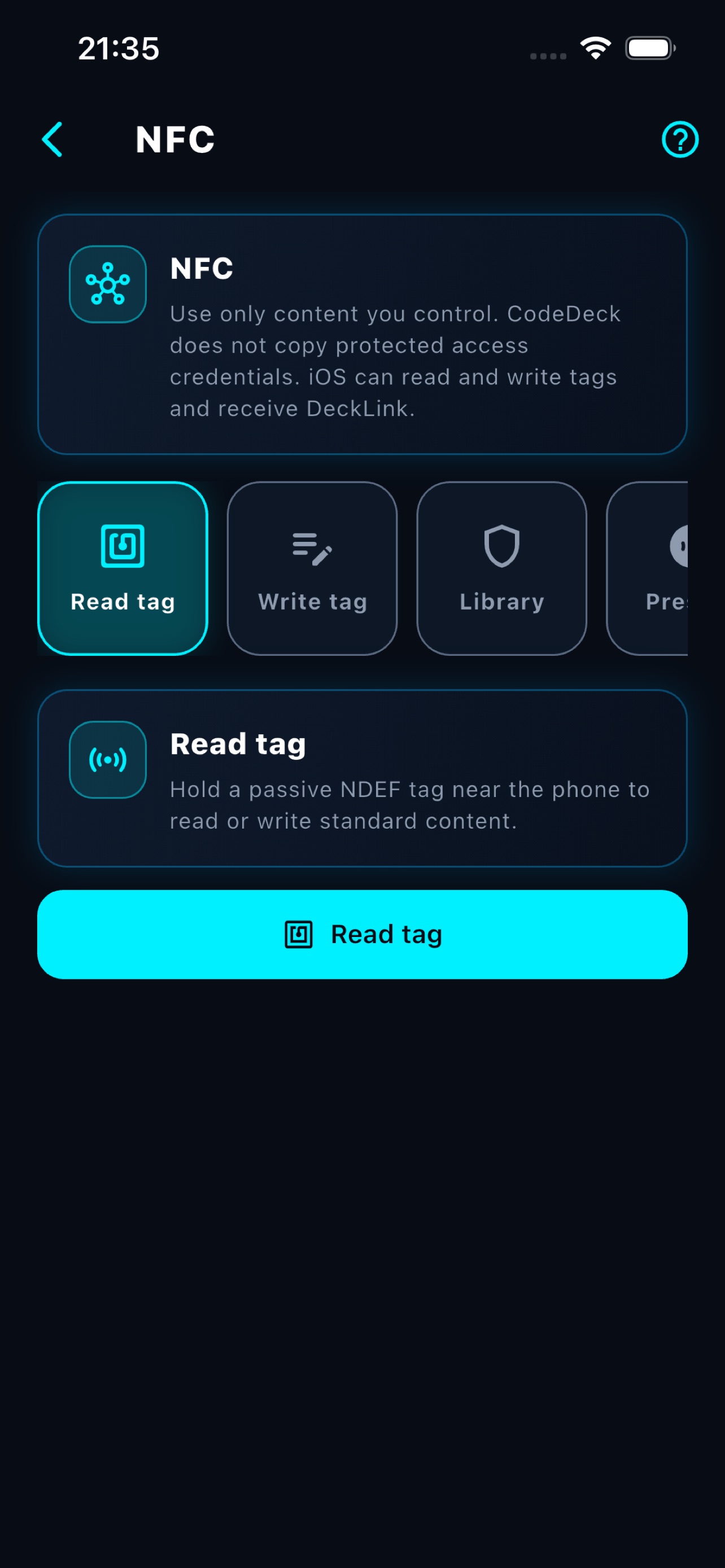Go back using the arrow
This screenshot has height=1568, width=725.
[53, 139]
